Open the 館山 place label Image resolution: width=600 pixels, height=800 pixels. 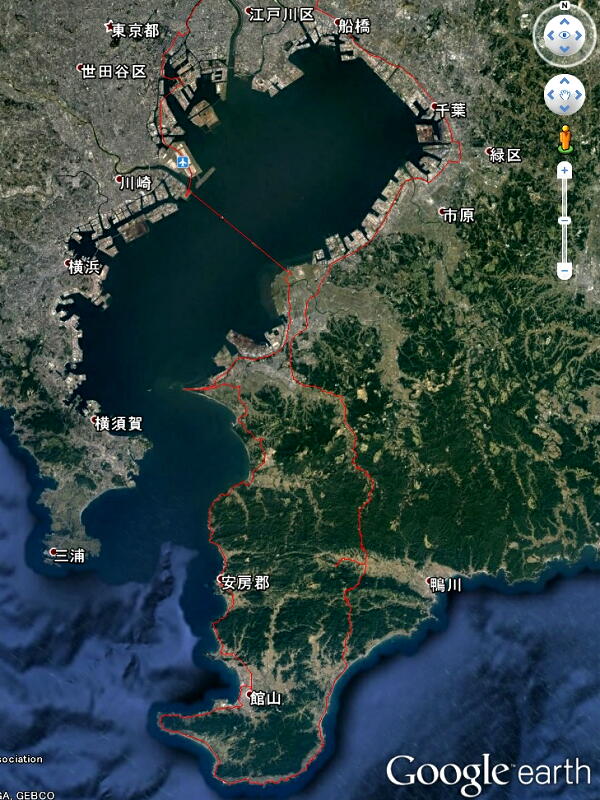point(267,698)
